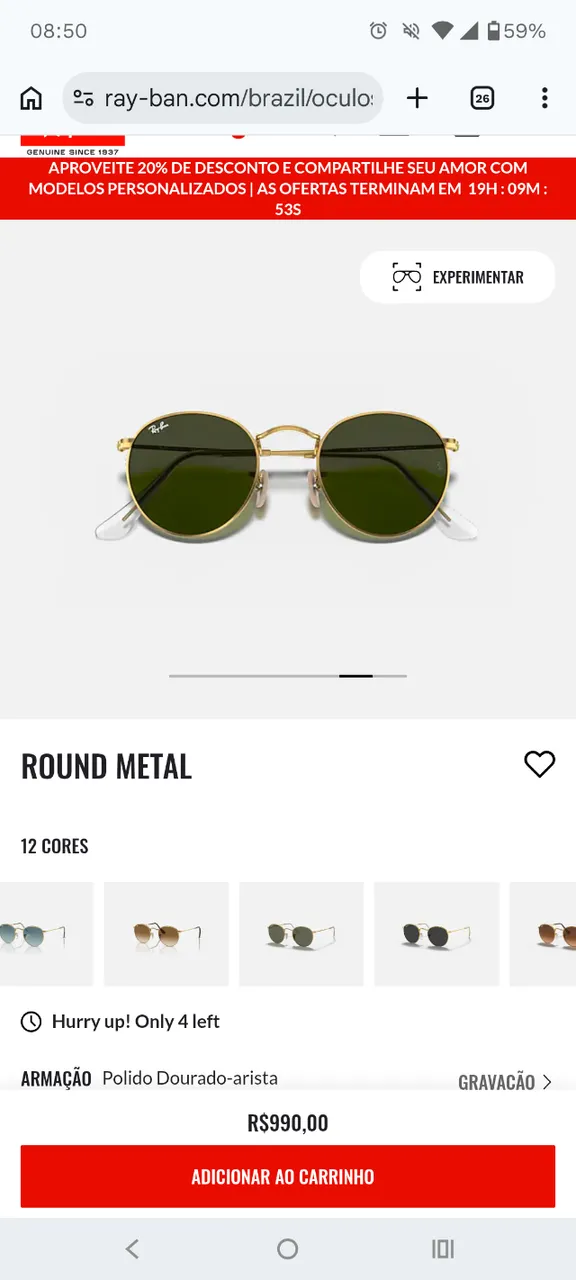The height and width of the screenshot is (1280, 576).
Task: Open the browser overflow menu
Action: coord(544,98)
